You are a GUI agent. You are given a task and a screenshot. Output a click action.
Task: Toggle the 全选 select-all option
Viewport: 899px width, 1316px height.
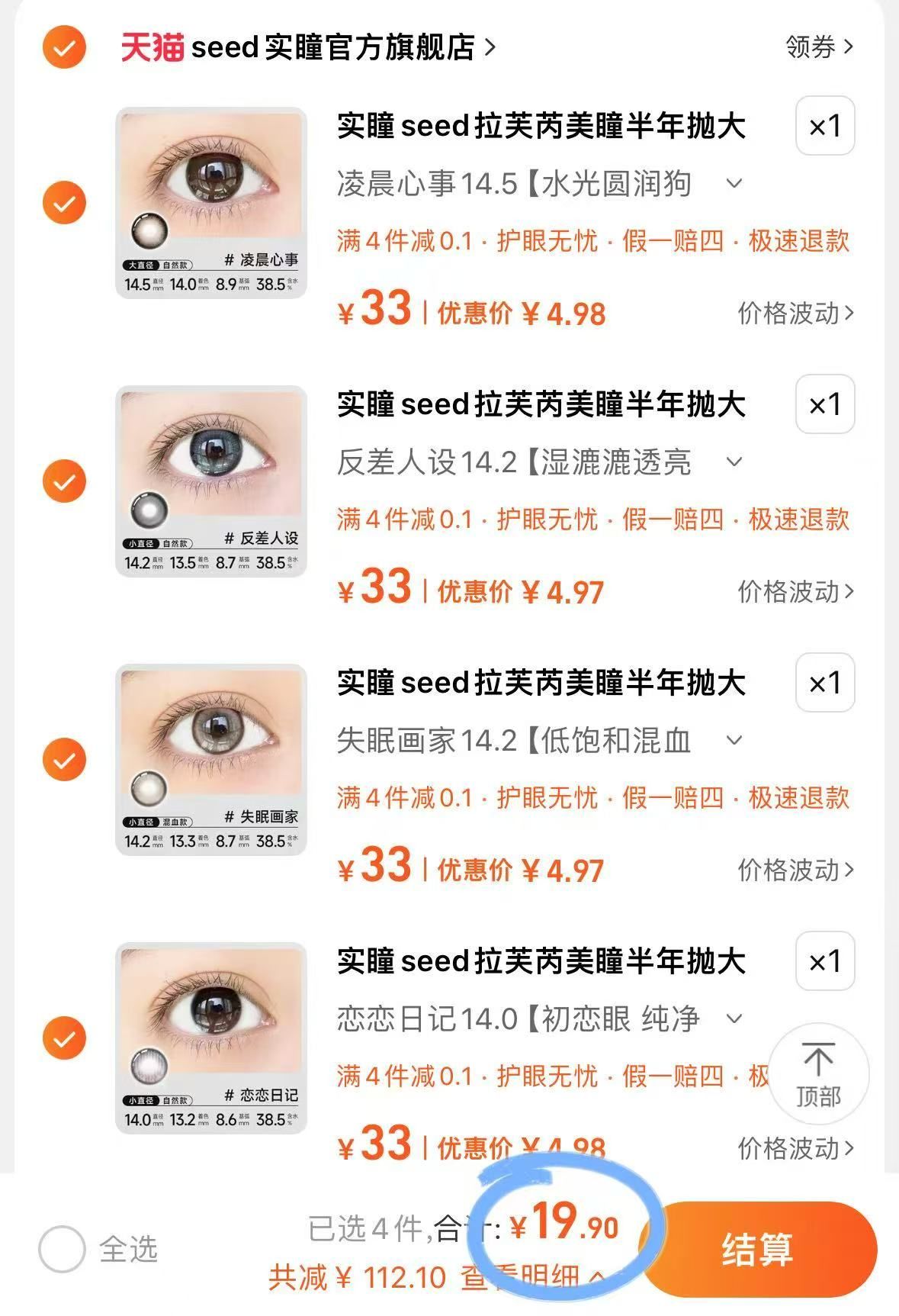pyautogui.click(x=63, y=1249)
